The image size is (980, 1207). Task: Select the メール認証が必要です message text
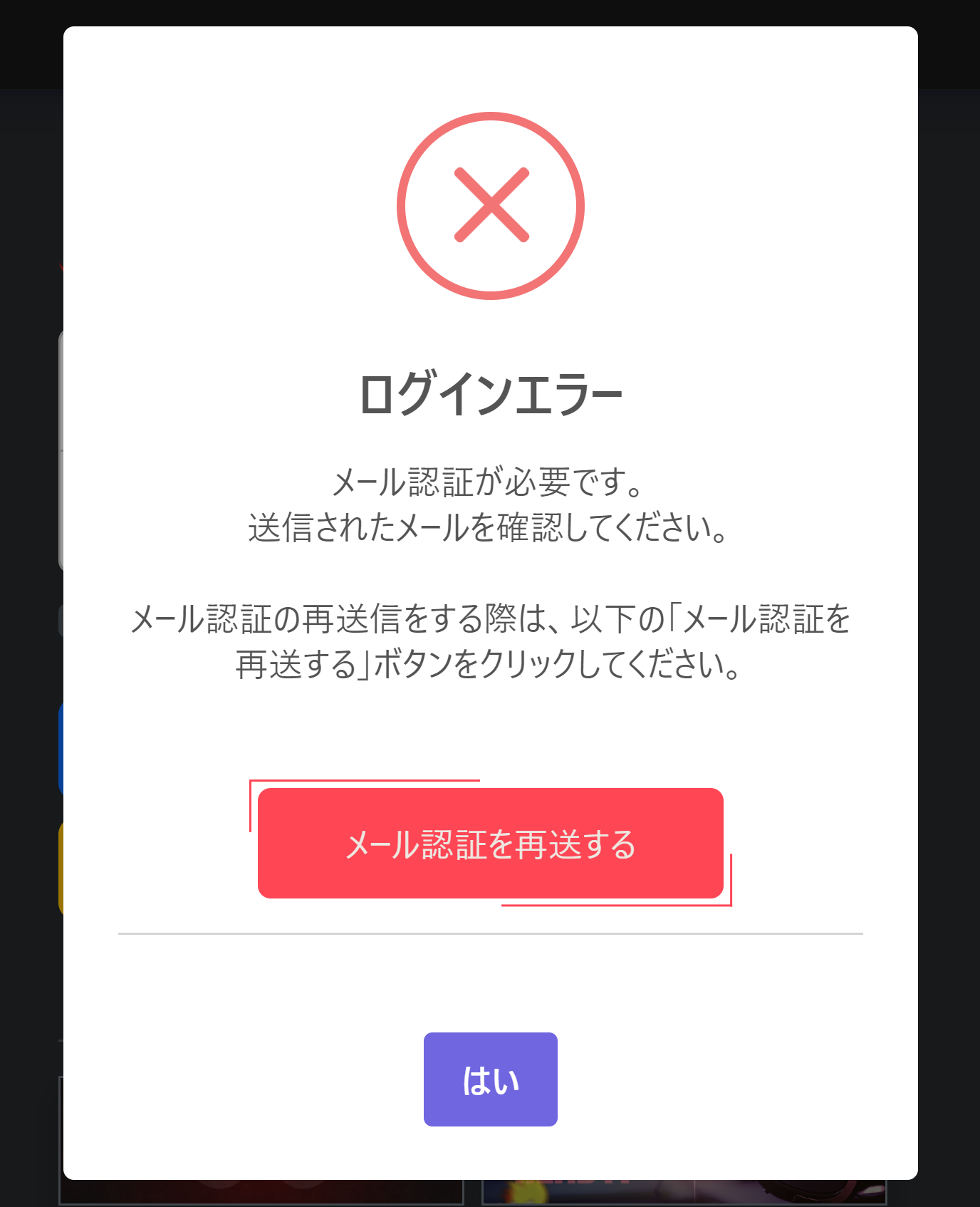click(490, 482)
